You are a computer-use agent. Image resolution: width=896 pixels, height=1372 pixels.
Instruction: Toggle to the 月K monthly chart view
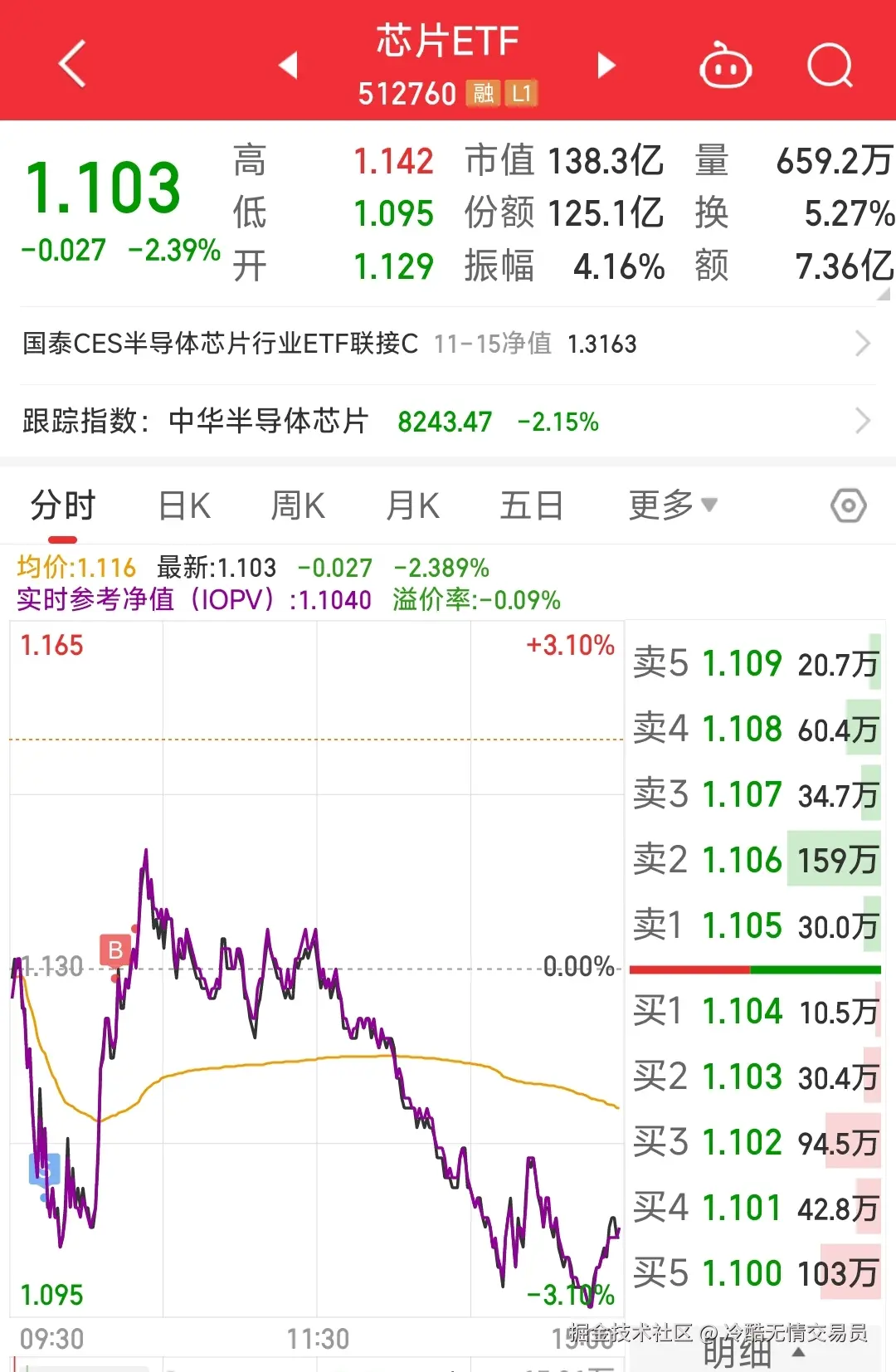click(411, 505)
